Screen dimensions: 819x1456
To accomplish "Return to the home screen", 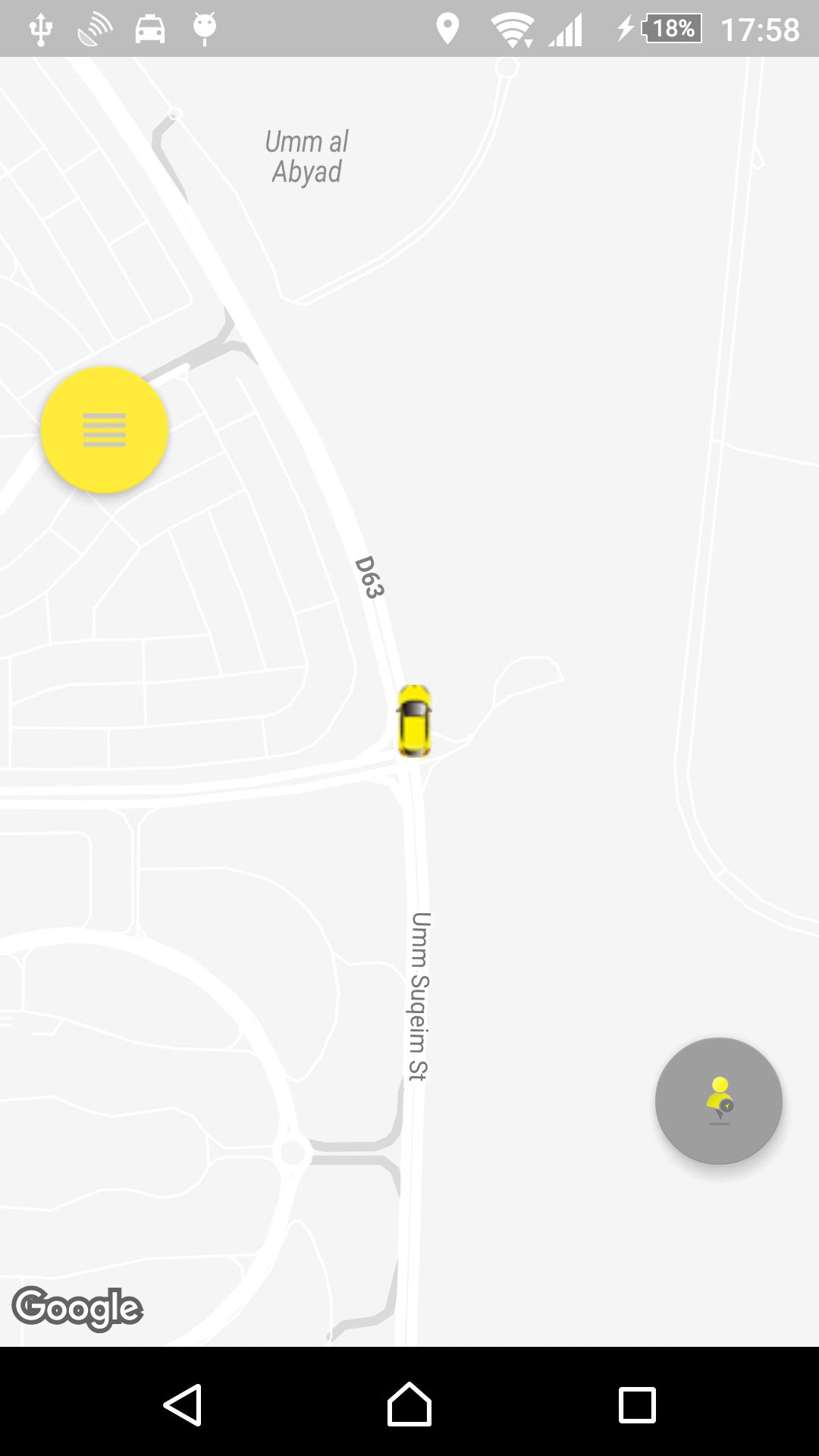I will point(409,1405).
